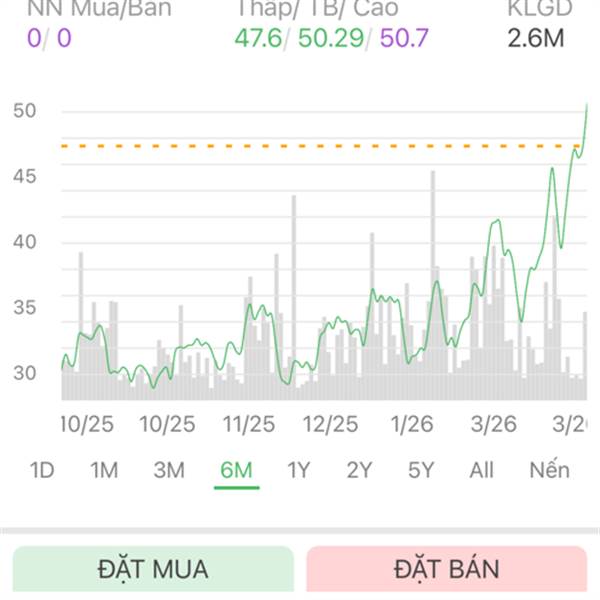
Task: Switch to Nến candlestick chart
Action: 549,470
